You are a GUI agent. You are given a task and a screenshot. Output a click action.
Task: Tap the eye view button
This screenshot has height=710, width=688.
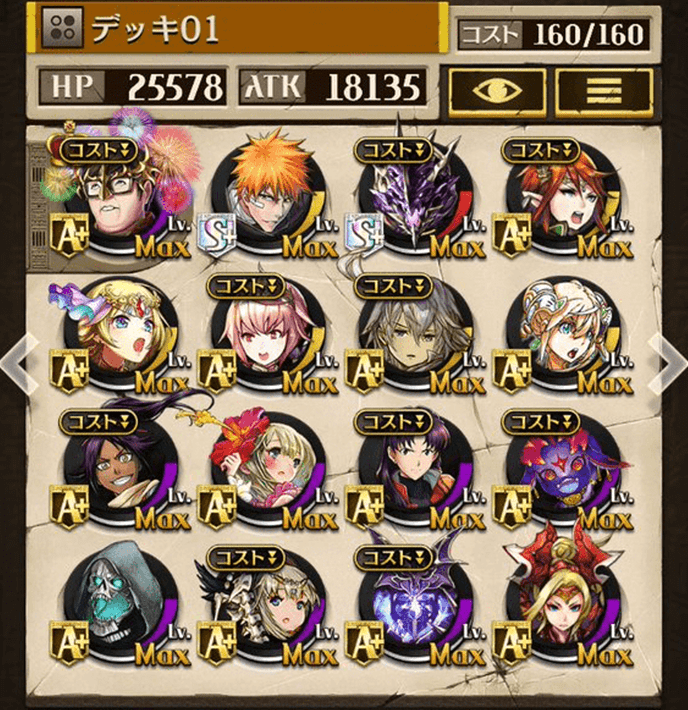495,89
